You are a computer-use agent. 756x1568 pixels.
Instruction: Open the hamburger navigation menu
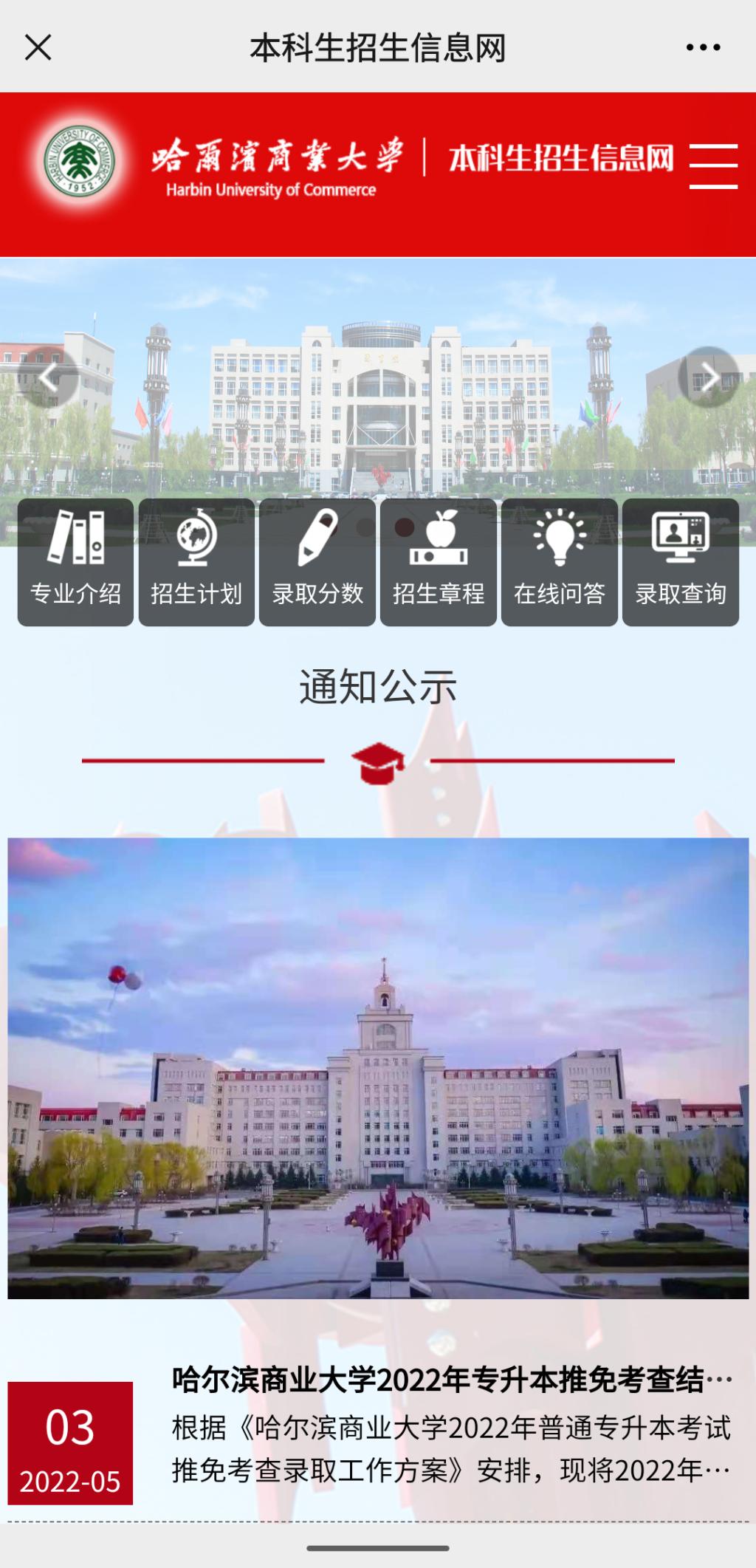click(x=713, y=166)
